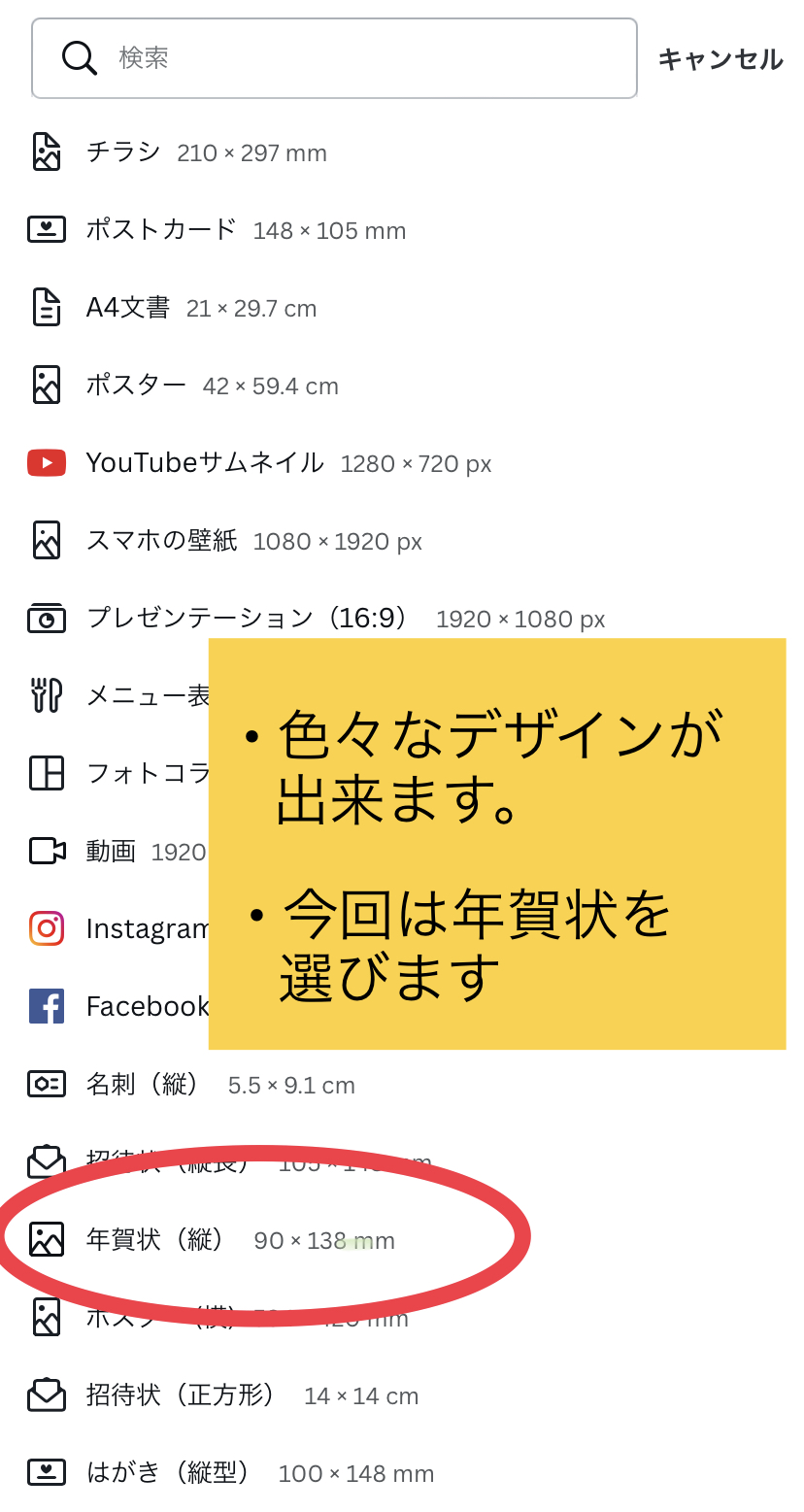Pick the ポスター 42 × 59.4 cm option
Viewport: 804px width, 1512px height.
(x=211, y=386)
